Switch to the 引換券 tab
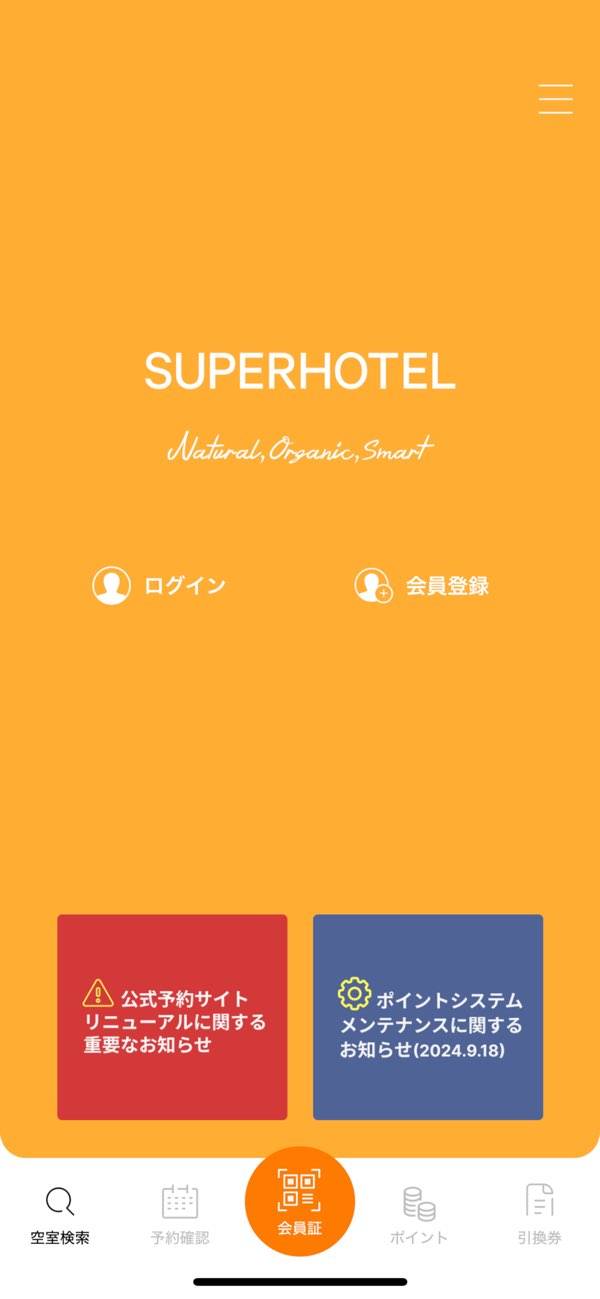This screenshot has height=1299, width=600. (x=540, y=1215)
